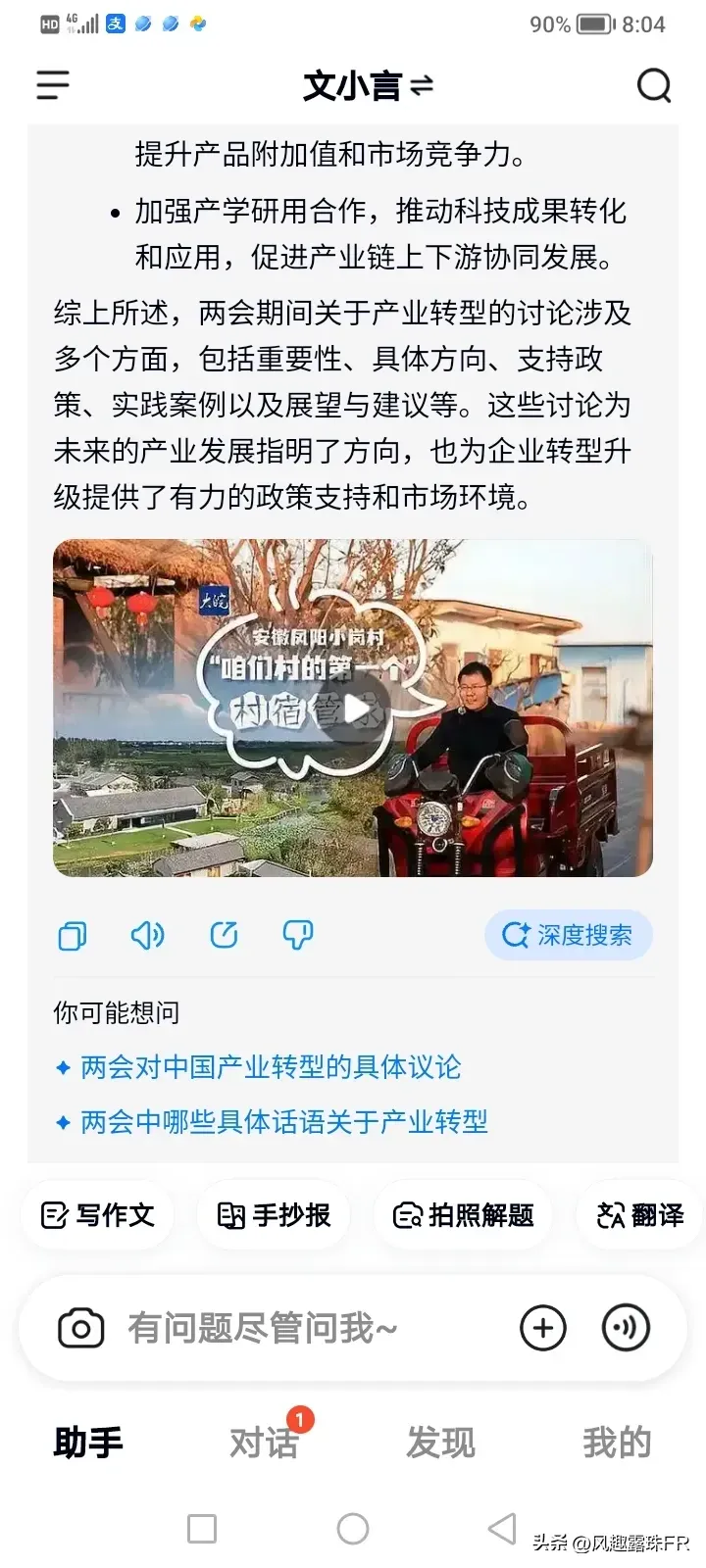Copy the answer text
Image resolution: width=706 pixels, height=1568 pixels.
pos(73,936)
